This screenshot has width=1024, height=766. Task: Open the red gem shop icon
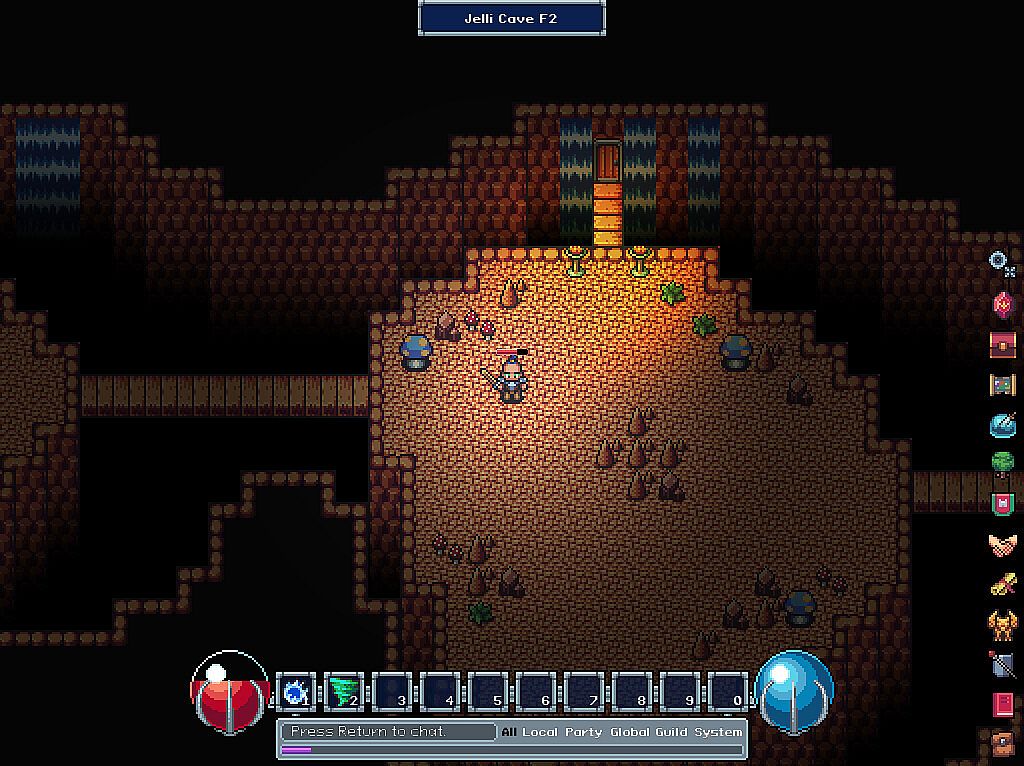pos(1002,304)
